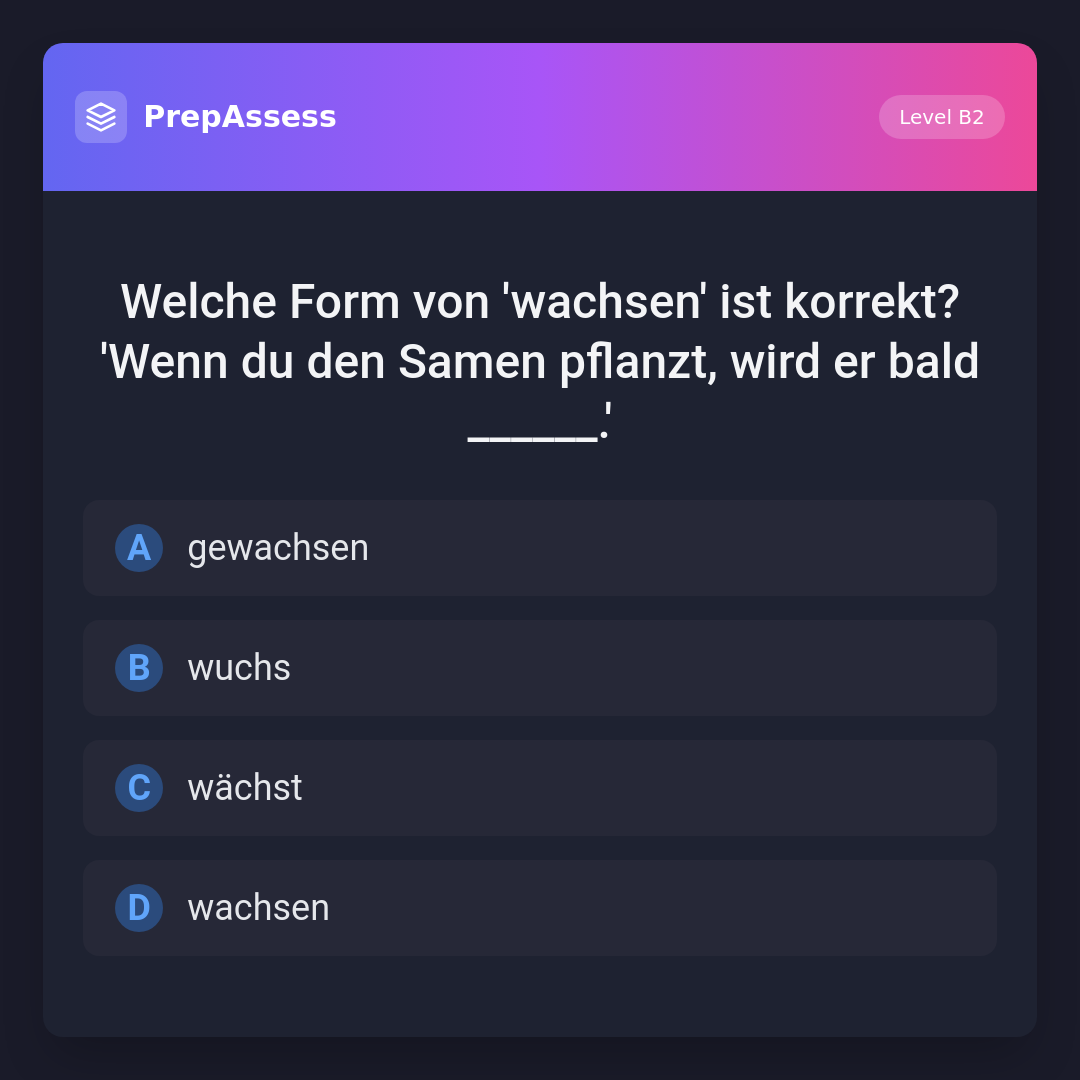
Task: Pick answer C 'wächst'
Action: (x=540, y=788)
